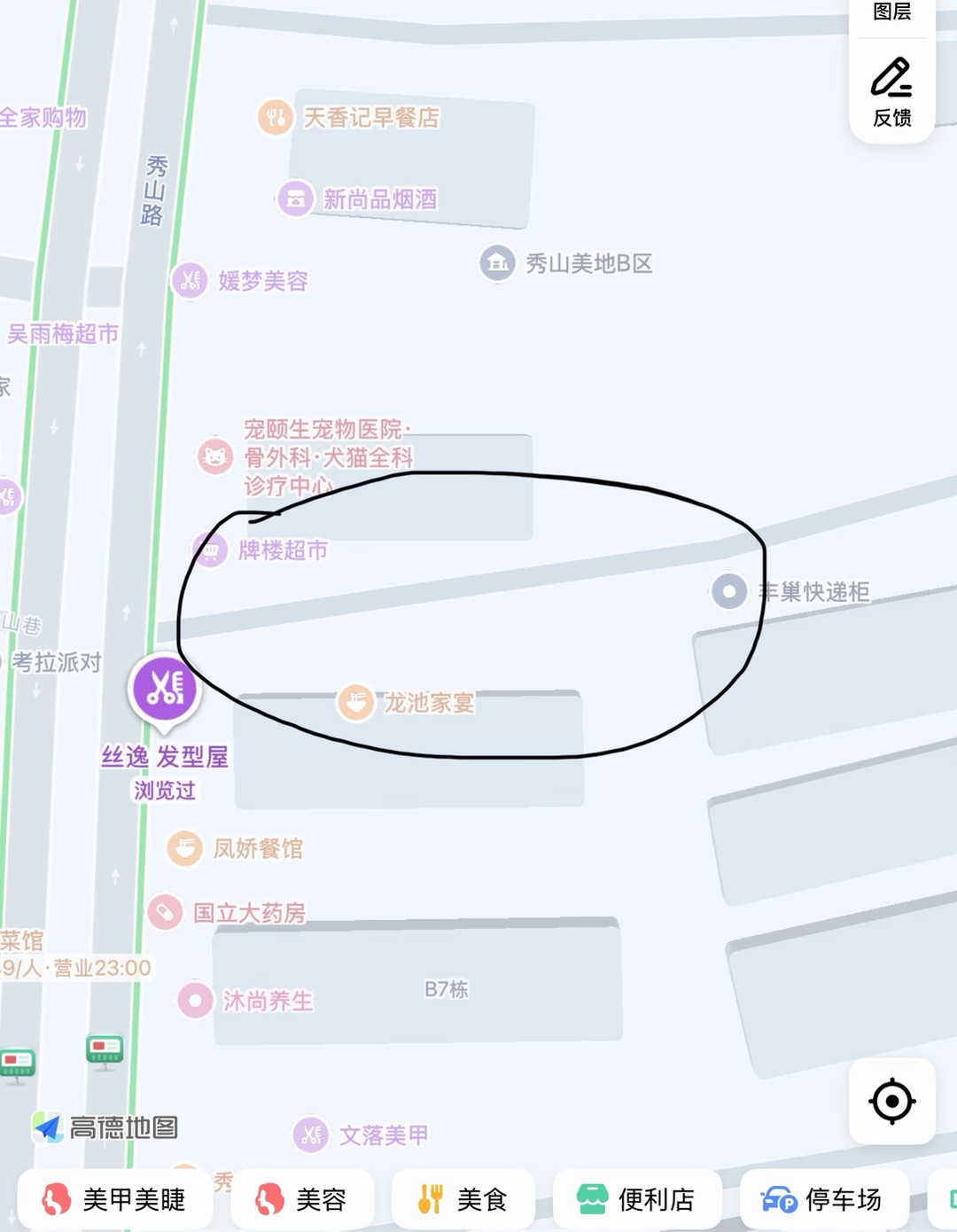Select the 龙池家宴 restaurant marker
957x1232 pixels.
[x=356, y=703]
